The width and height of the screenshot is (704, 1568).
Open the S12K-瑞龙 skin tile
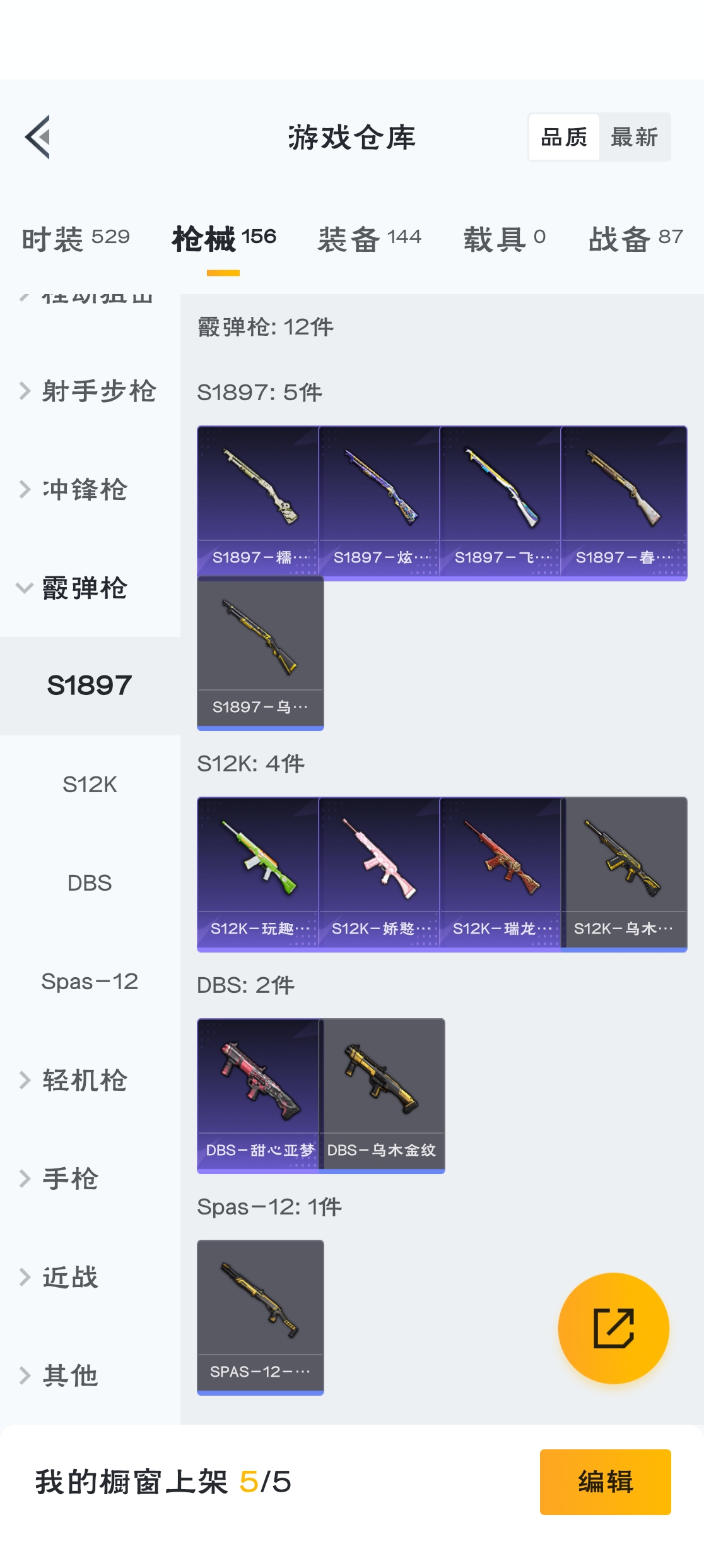pyautogui.click(x=500, y=874)
